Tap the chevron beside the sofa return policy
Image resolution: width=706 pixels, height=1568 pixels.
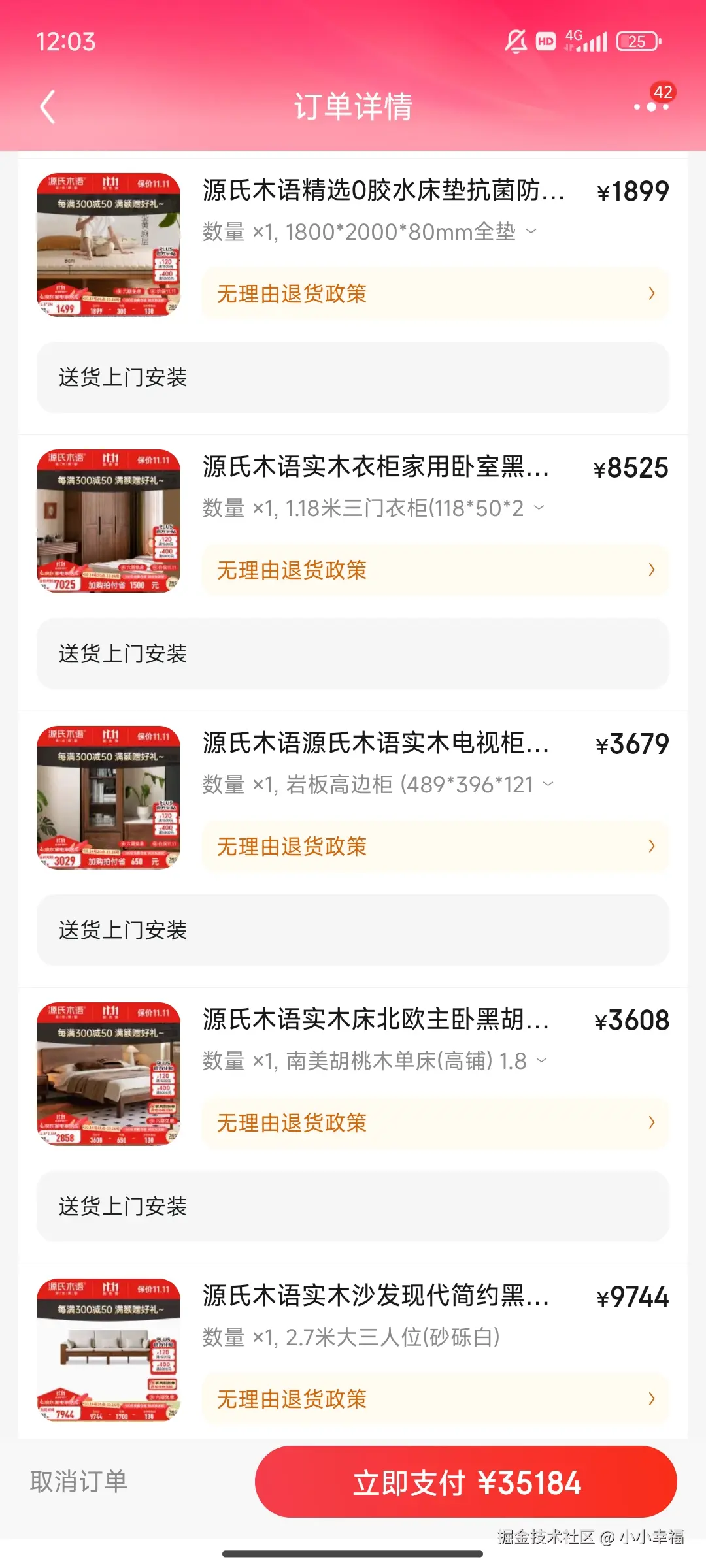point(651,1399)
